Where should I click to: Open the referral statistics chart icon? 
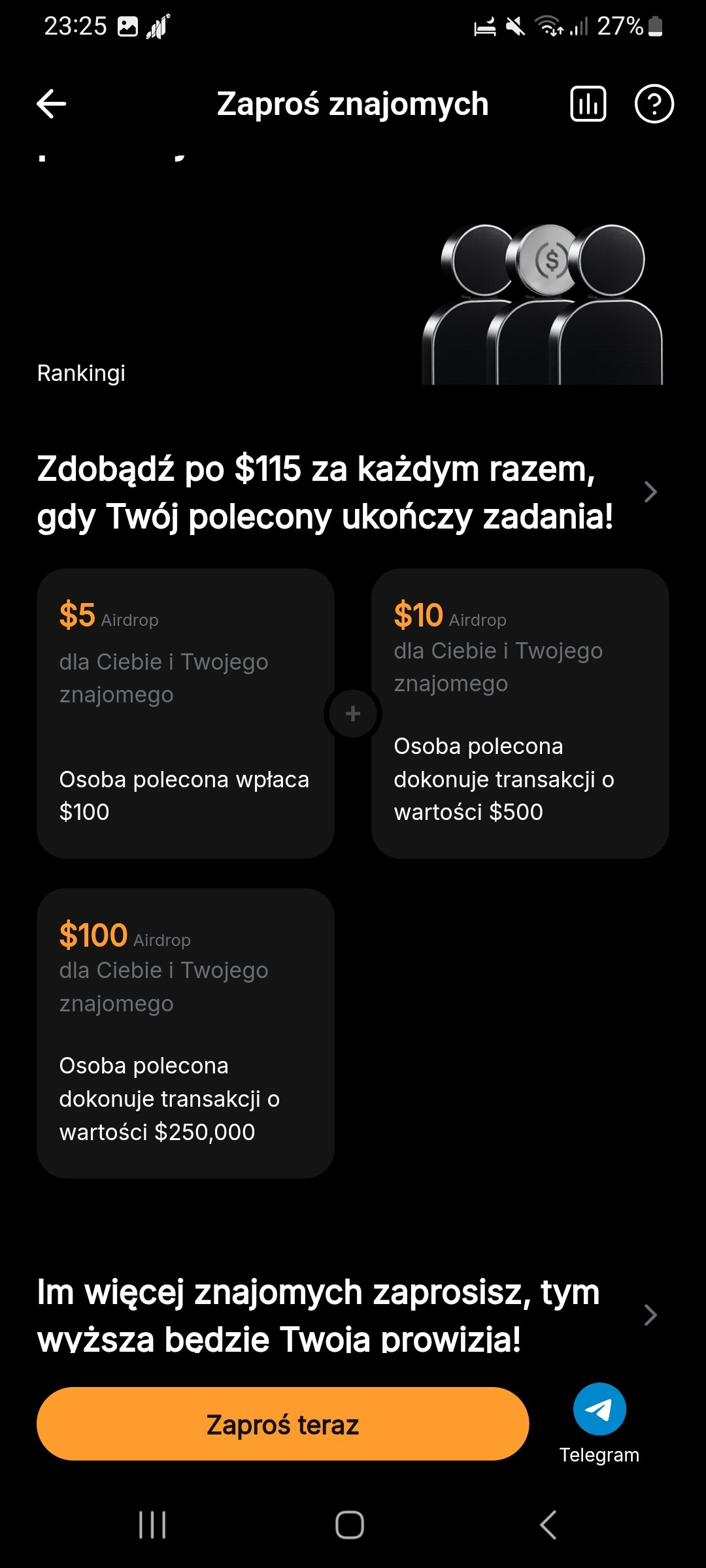tap(588, 104)
